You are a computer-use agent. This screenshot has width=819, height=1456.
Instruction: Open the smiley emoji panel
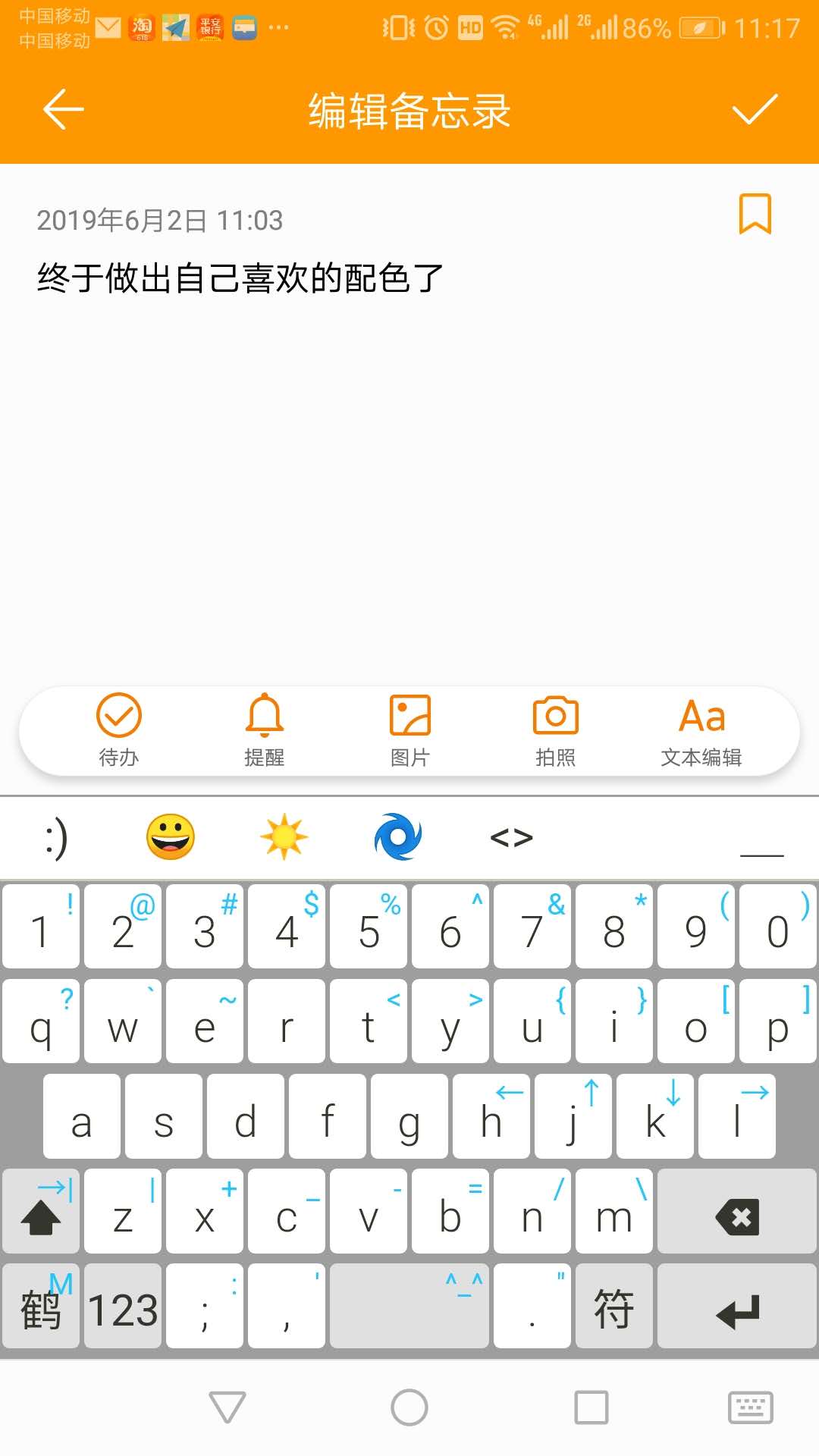(x=170, y=837)
